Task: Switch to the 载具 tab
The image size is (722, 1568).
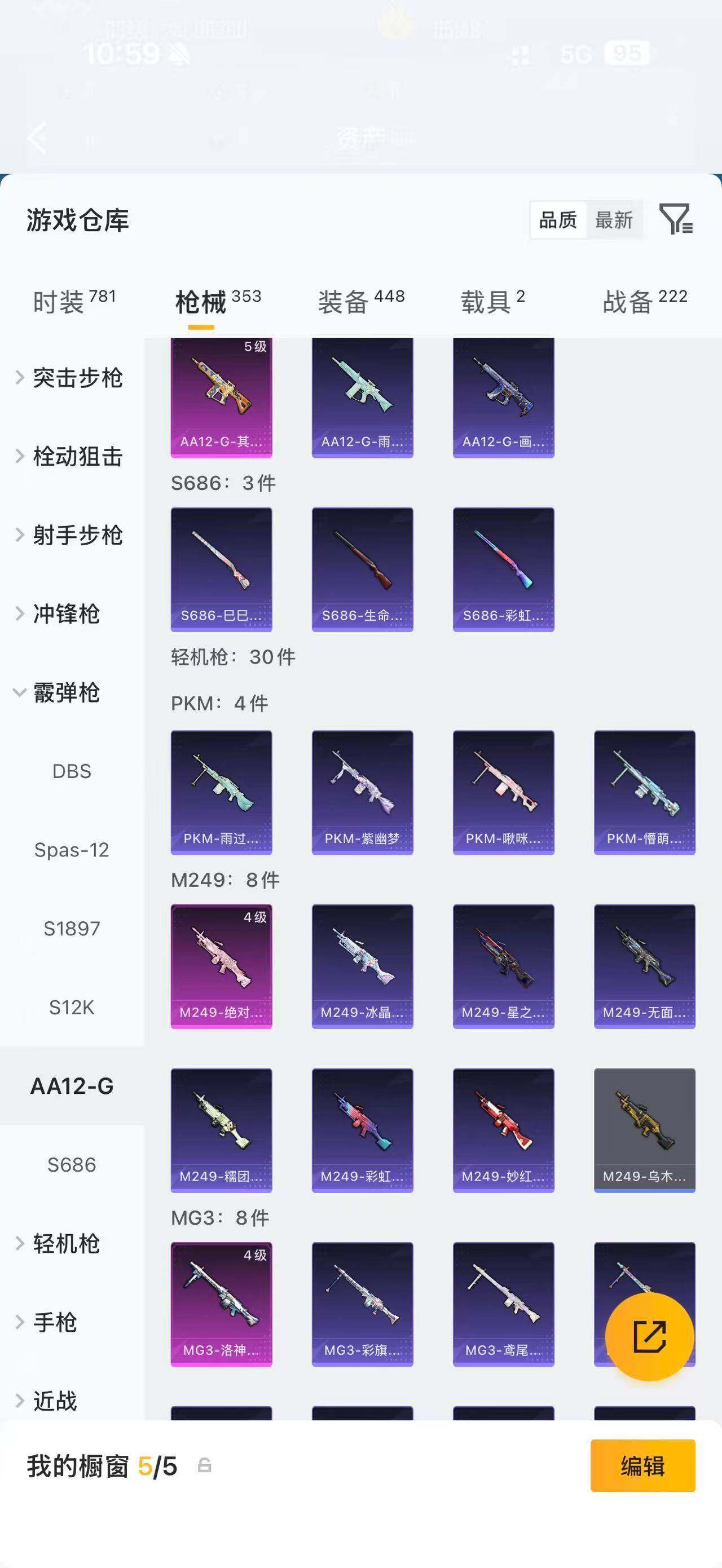Action: (x=492, y=301)
